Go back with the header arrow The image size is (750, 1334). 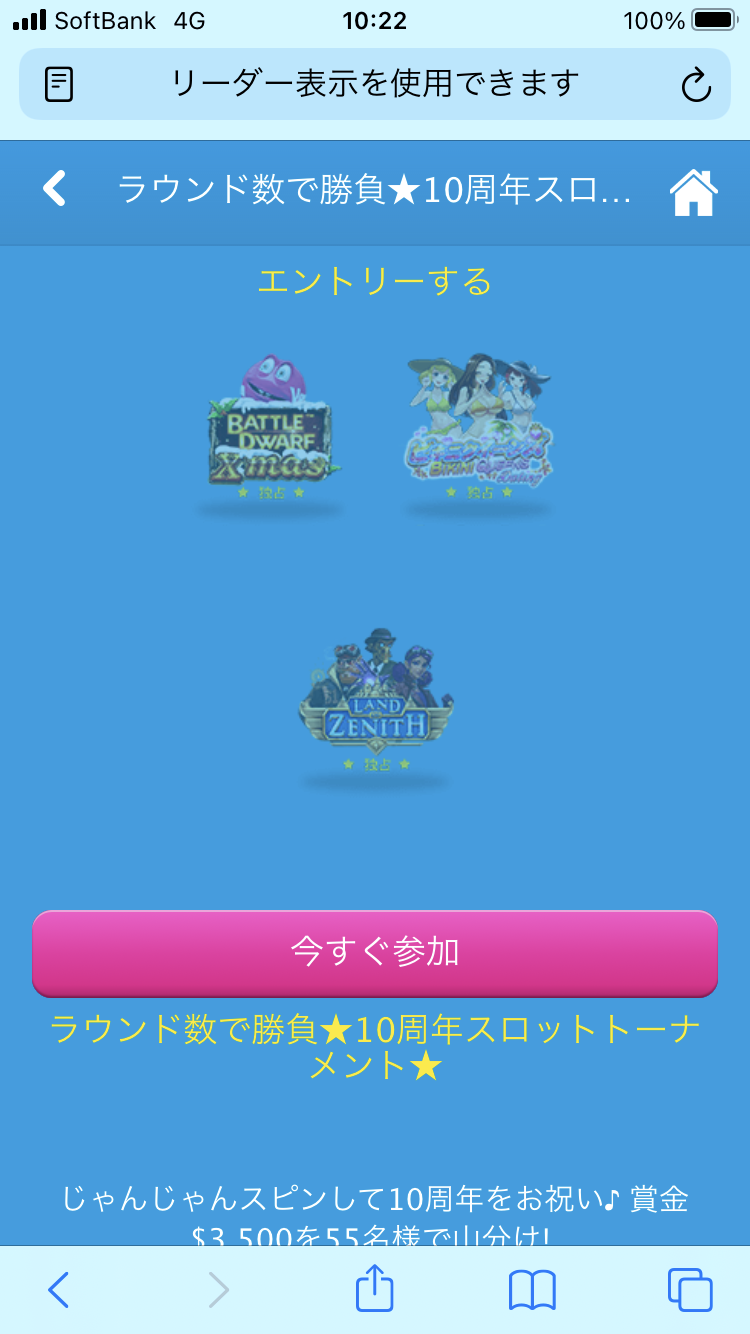click(x=55, y=188)
